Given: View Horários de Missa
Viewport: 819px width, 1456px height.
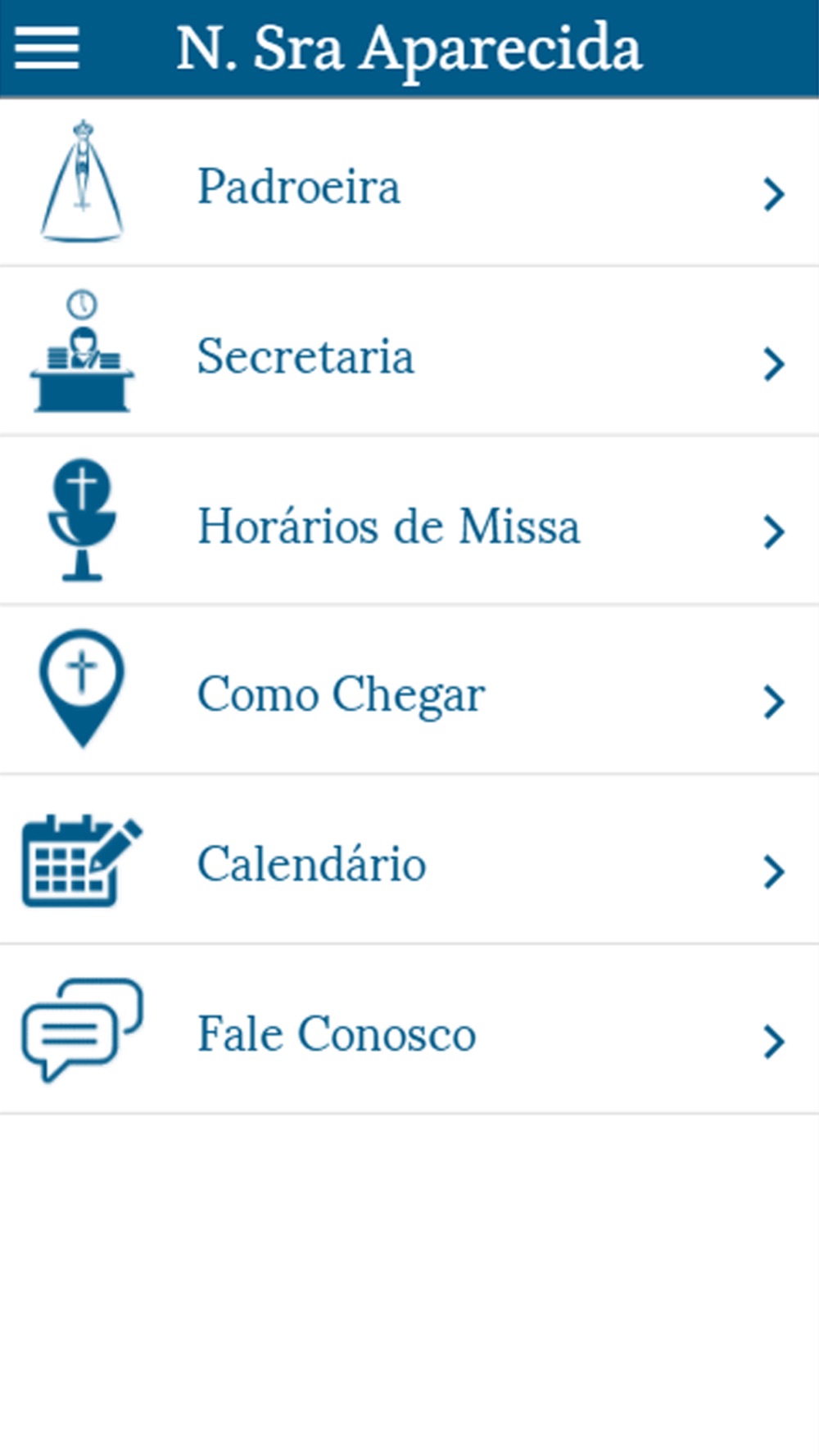Looking at the screenshot, I should (x=409, y=522).
